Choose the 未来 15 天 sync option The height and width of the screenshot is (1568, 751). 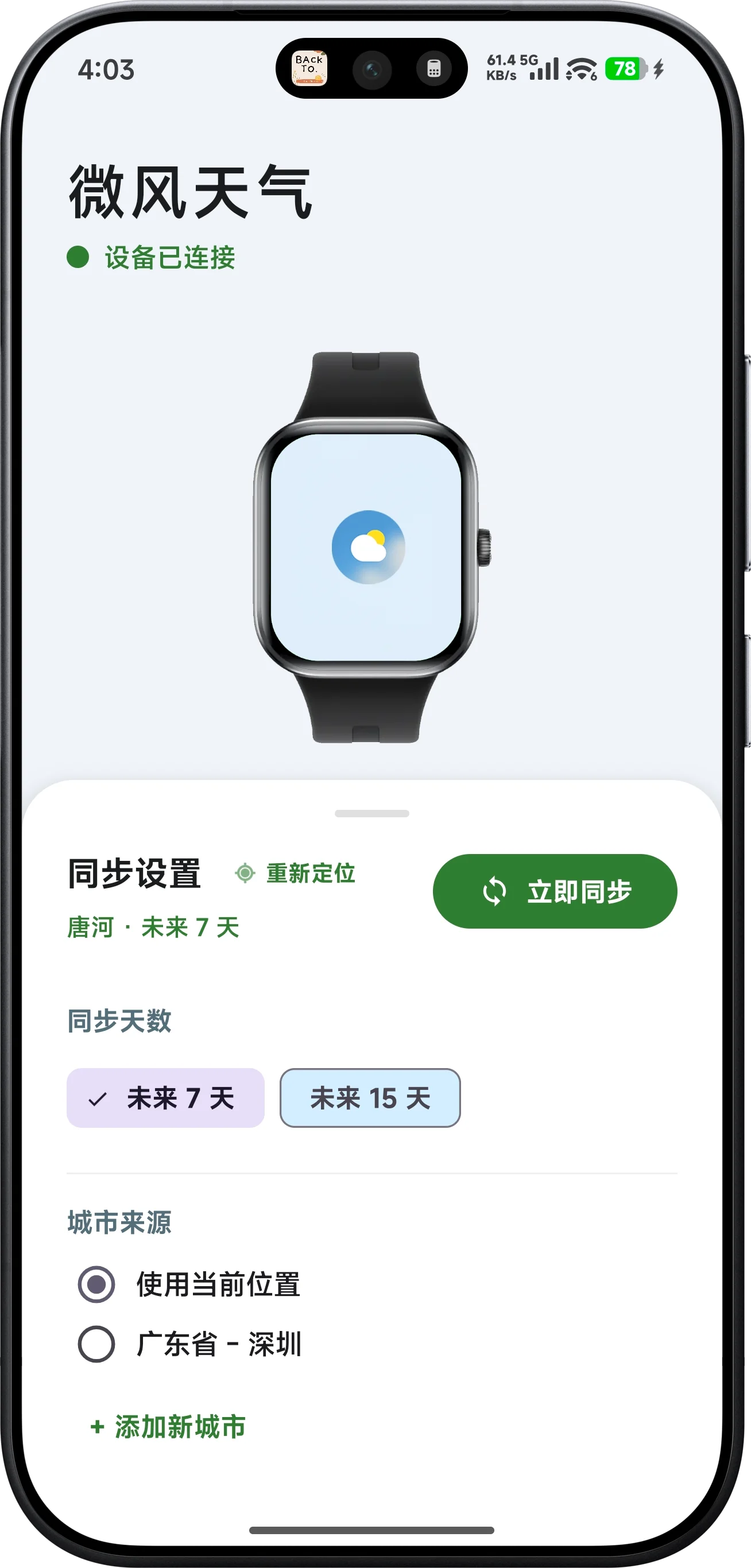point(370,1098)
